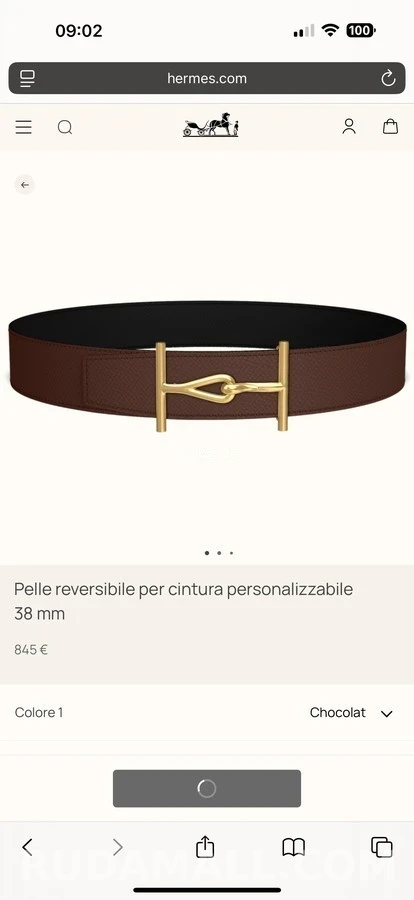Open the account profile icon
This screenshot has height=900, width=414.
pos(349,126)
